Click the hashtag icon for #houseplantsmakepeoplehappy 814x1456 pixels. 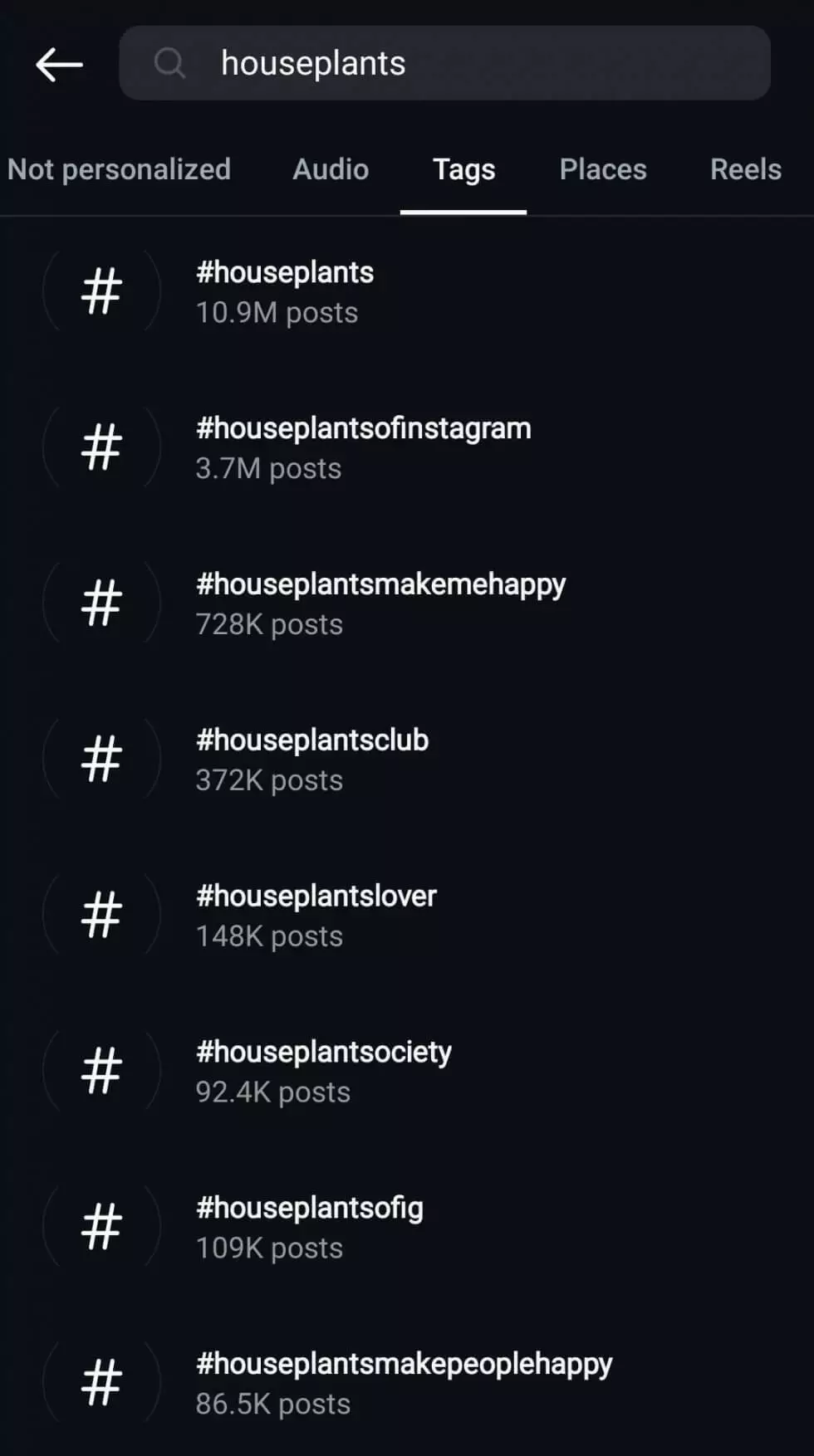101,1383
